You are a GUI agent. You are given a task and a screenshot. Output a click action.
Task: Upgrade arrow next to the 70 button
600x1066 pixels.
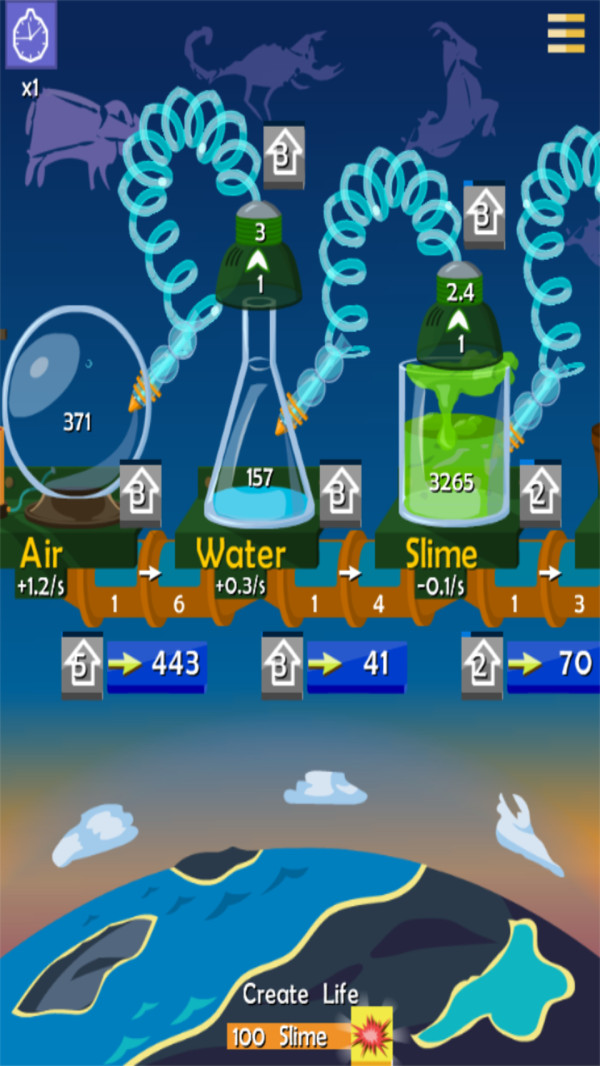(x=482, y=665)
